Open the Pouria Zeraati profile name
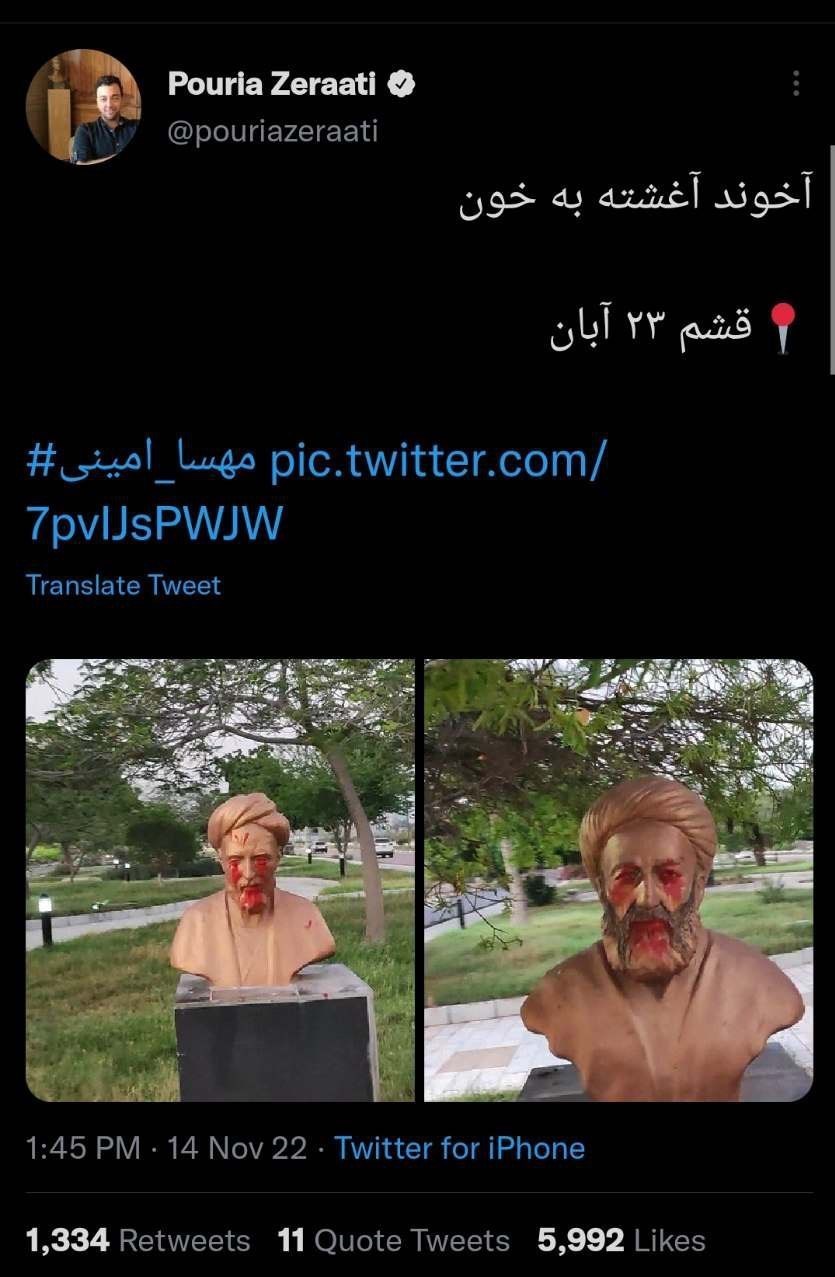Screen dimensions: 835x1277 pyautogui.click(x=272, y=85)
